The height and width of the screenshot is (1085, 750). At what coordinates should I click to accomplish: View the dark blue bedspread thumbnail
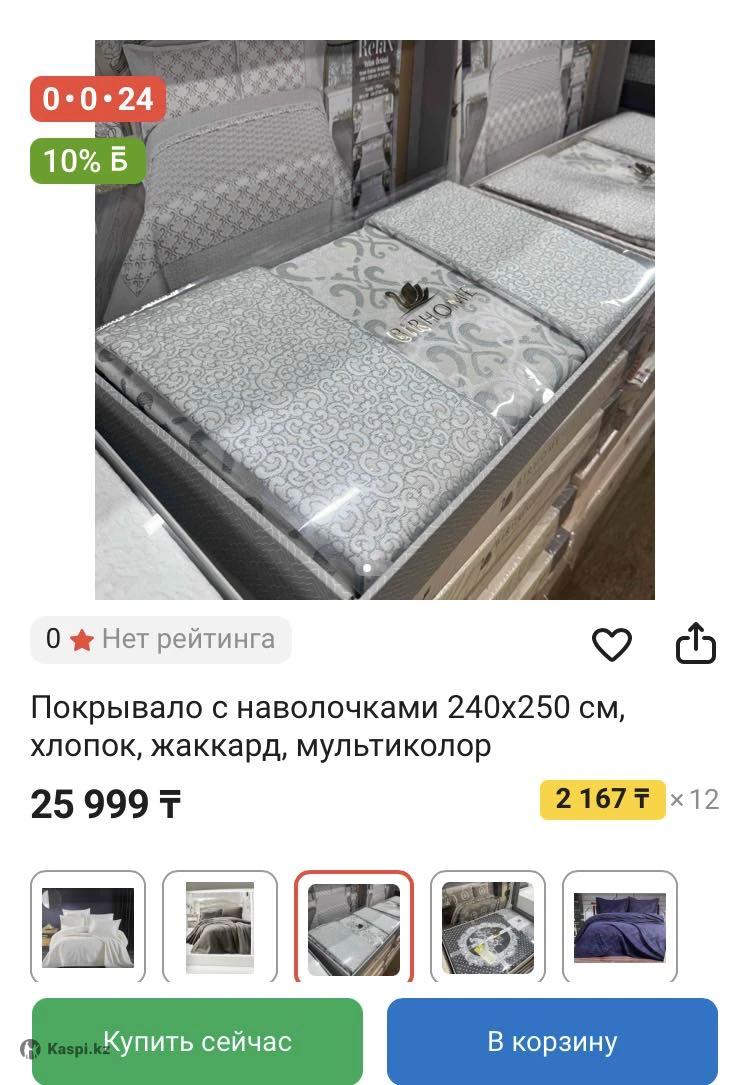[x=620, y=926]
